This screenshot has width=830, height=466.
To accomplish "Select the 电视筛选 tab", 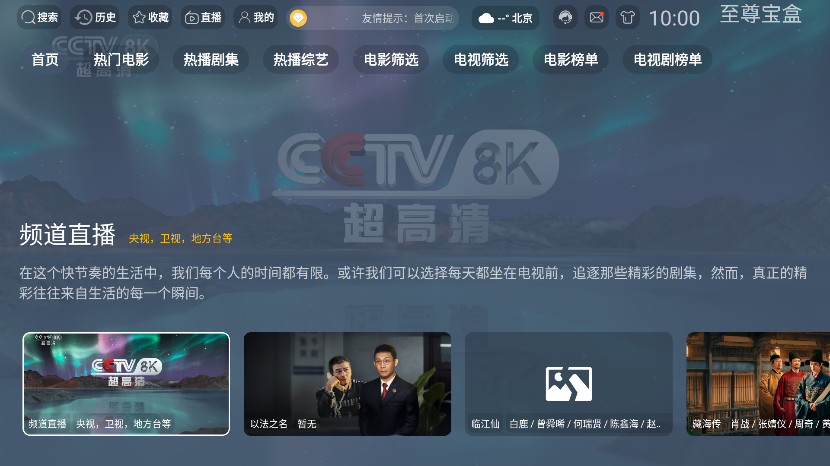I will click(481, 60).
